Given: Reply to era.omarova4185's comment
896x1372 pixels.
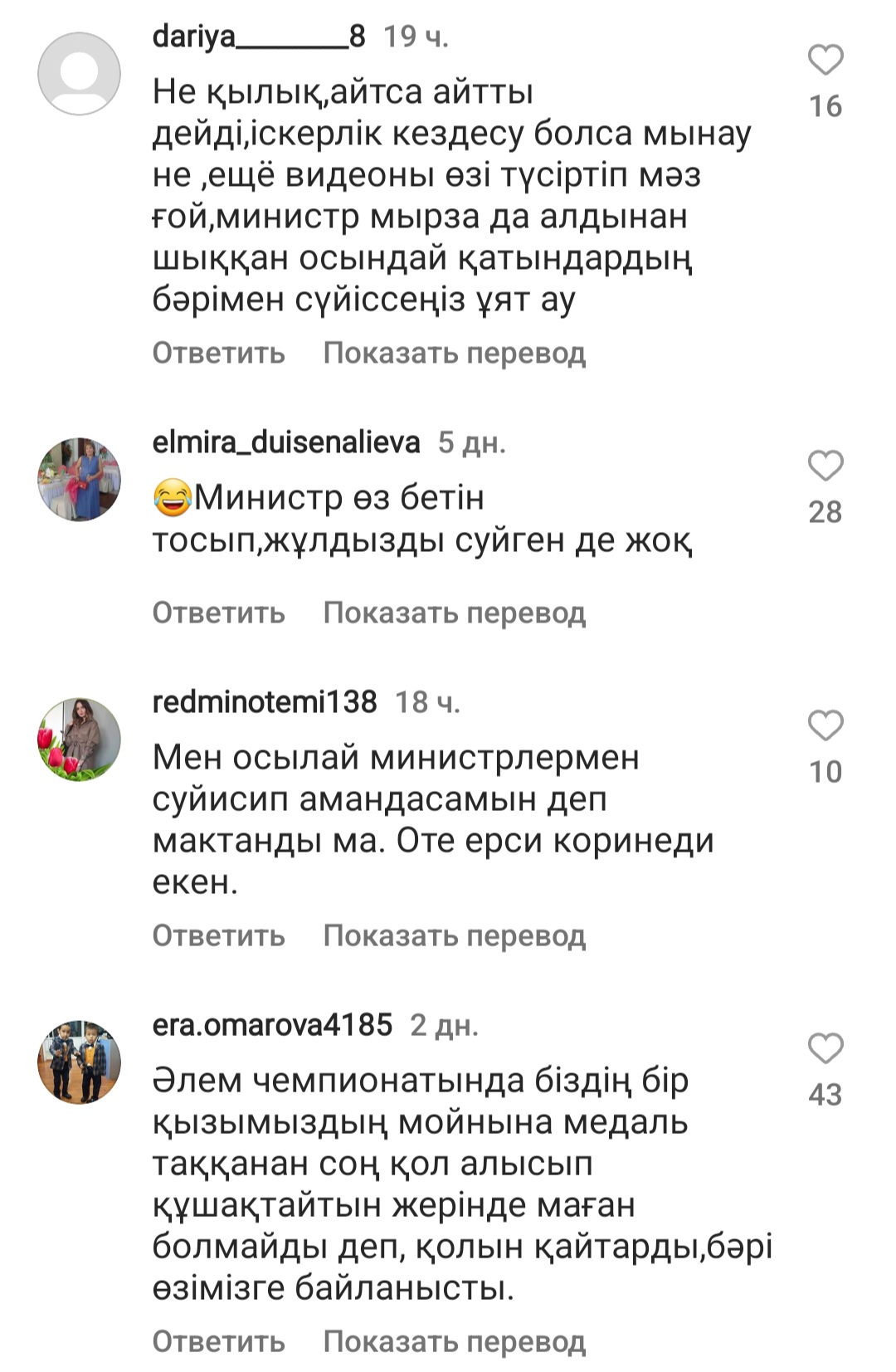Looking at the screenshot, I should point(218,1341).
